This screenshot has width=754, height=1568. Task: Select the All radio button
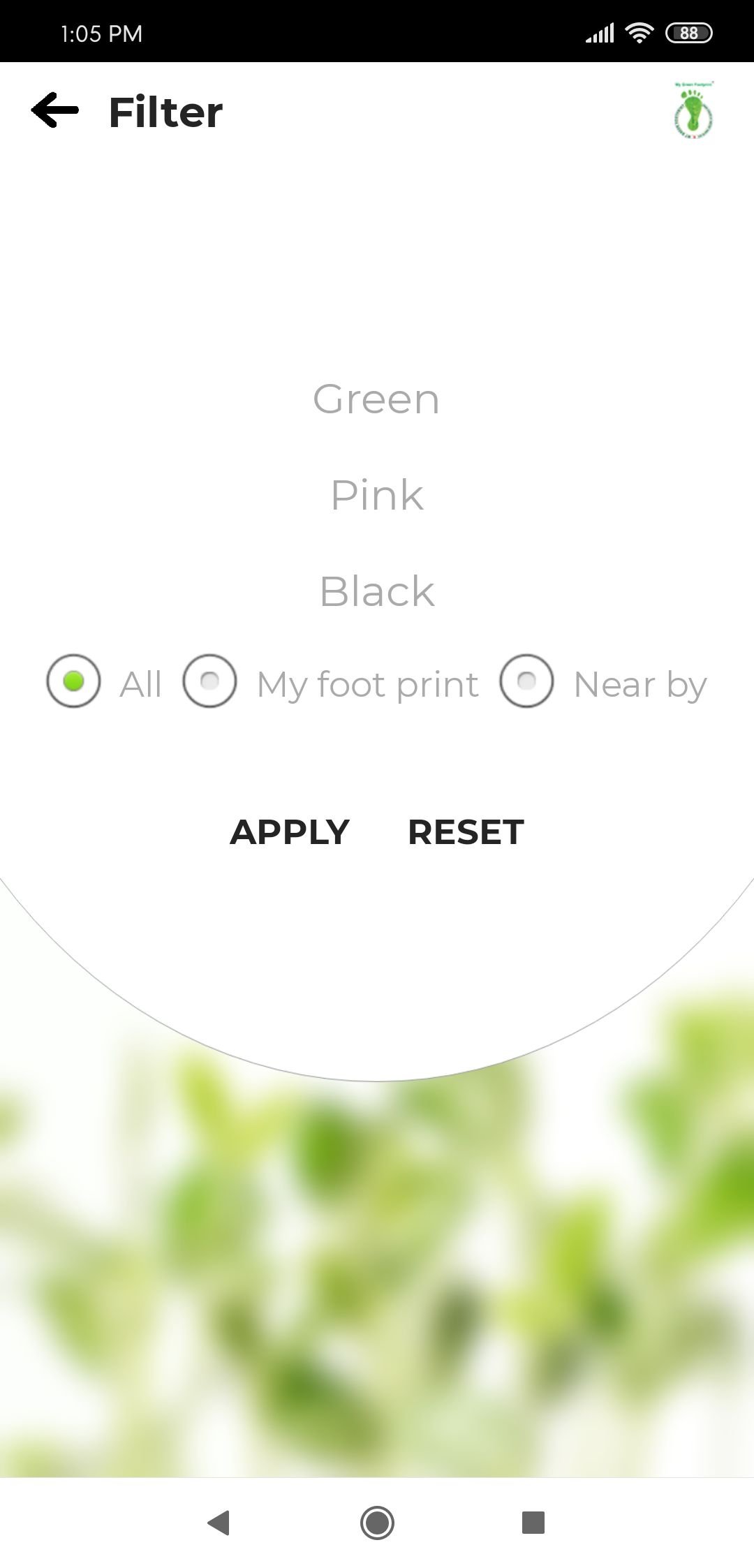73,681
